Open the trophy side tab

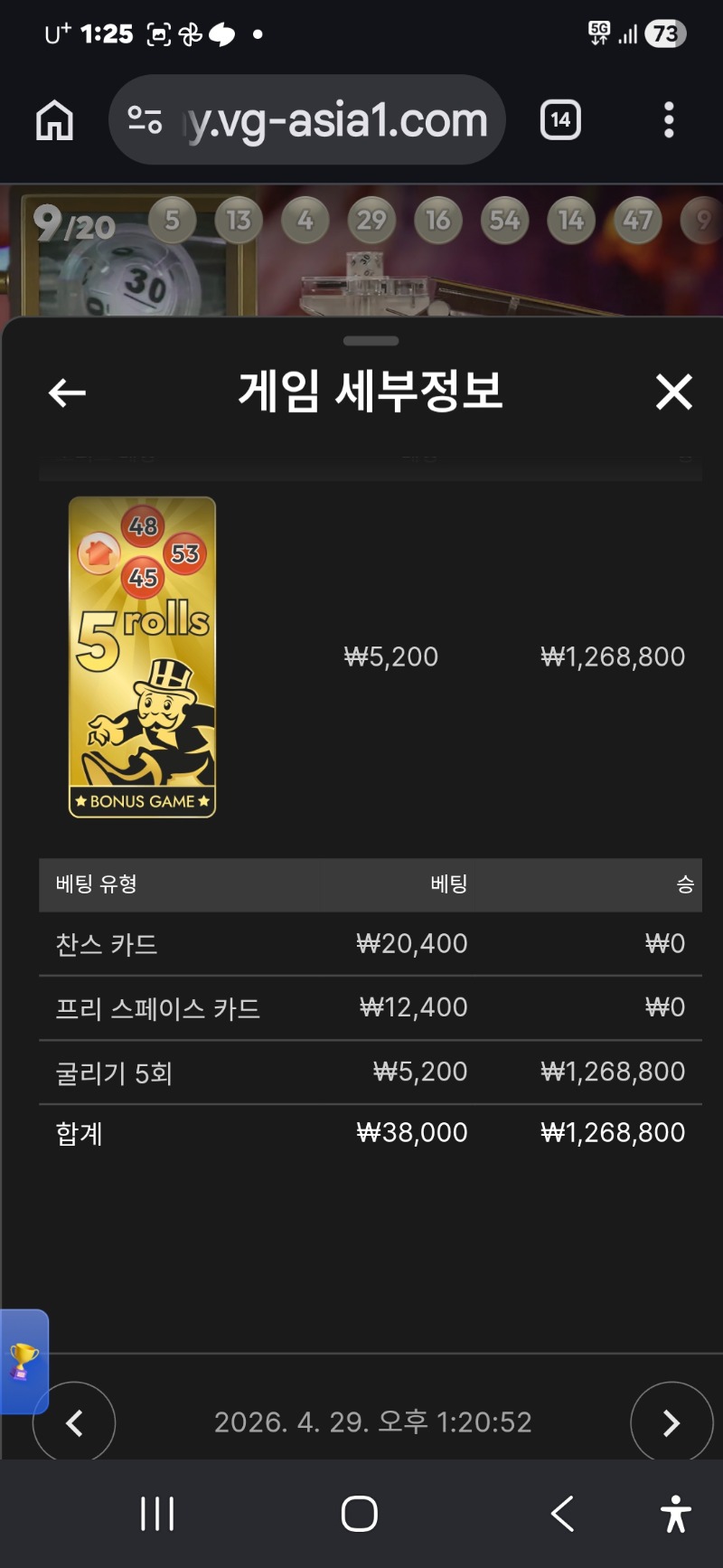(x=23, y=1361)
